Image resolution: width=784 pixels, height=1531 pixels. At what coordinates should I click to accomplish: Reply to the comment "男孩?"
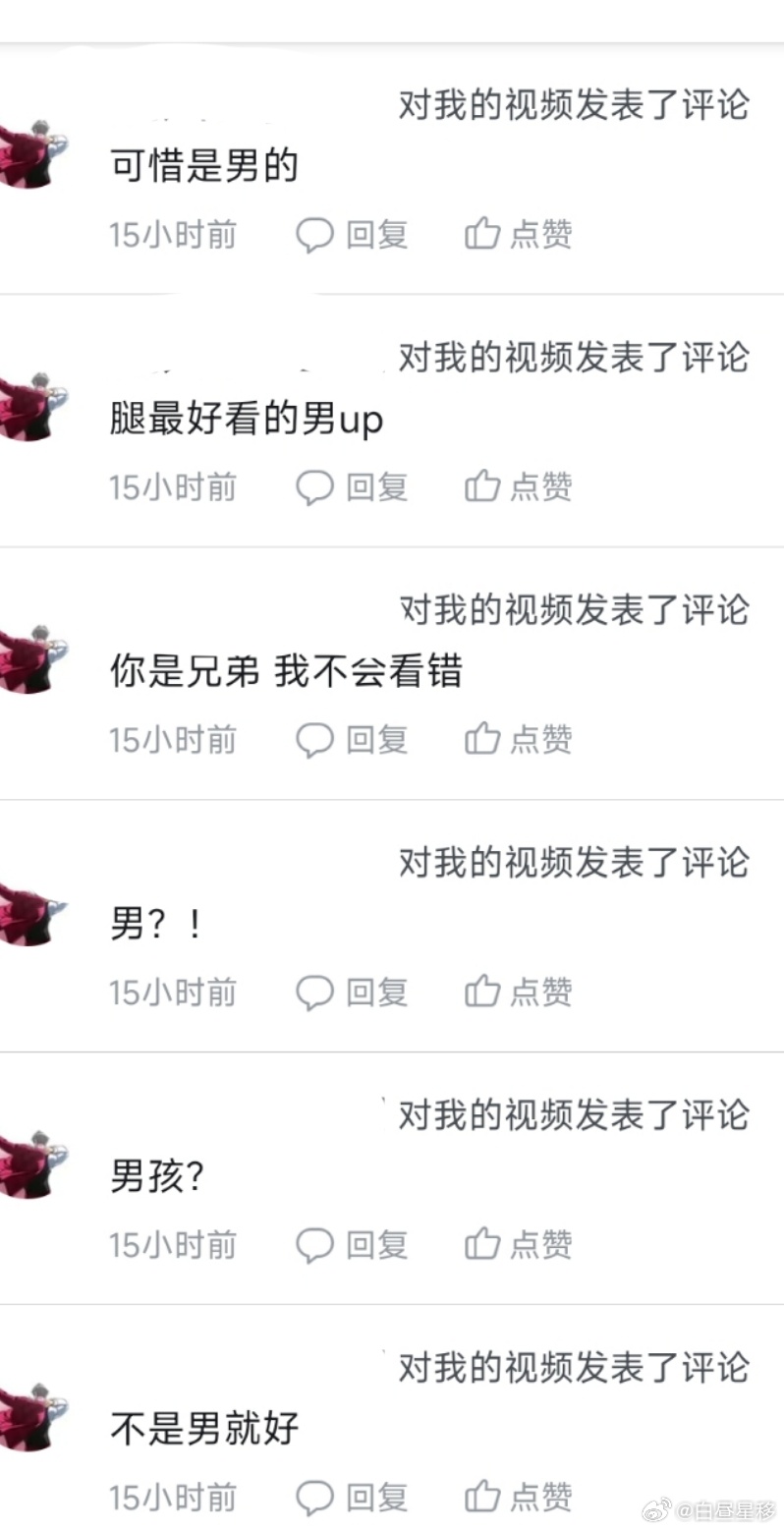click(x=352, y=1245)
